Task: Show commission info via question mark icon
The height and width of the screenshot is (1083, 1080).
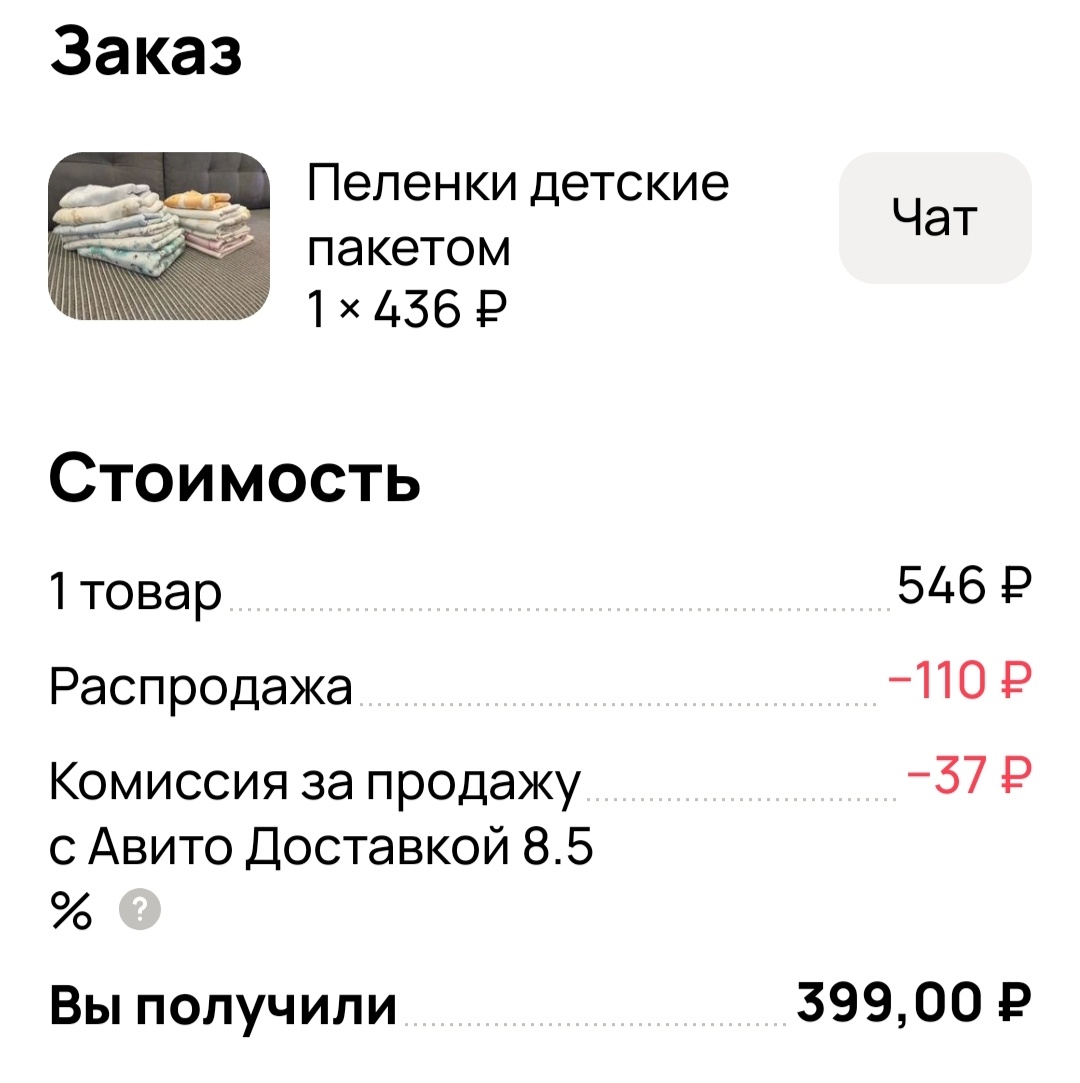Action: (x=140, y=910)
